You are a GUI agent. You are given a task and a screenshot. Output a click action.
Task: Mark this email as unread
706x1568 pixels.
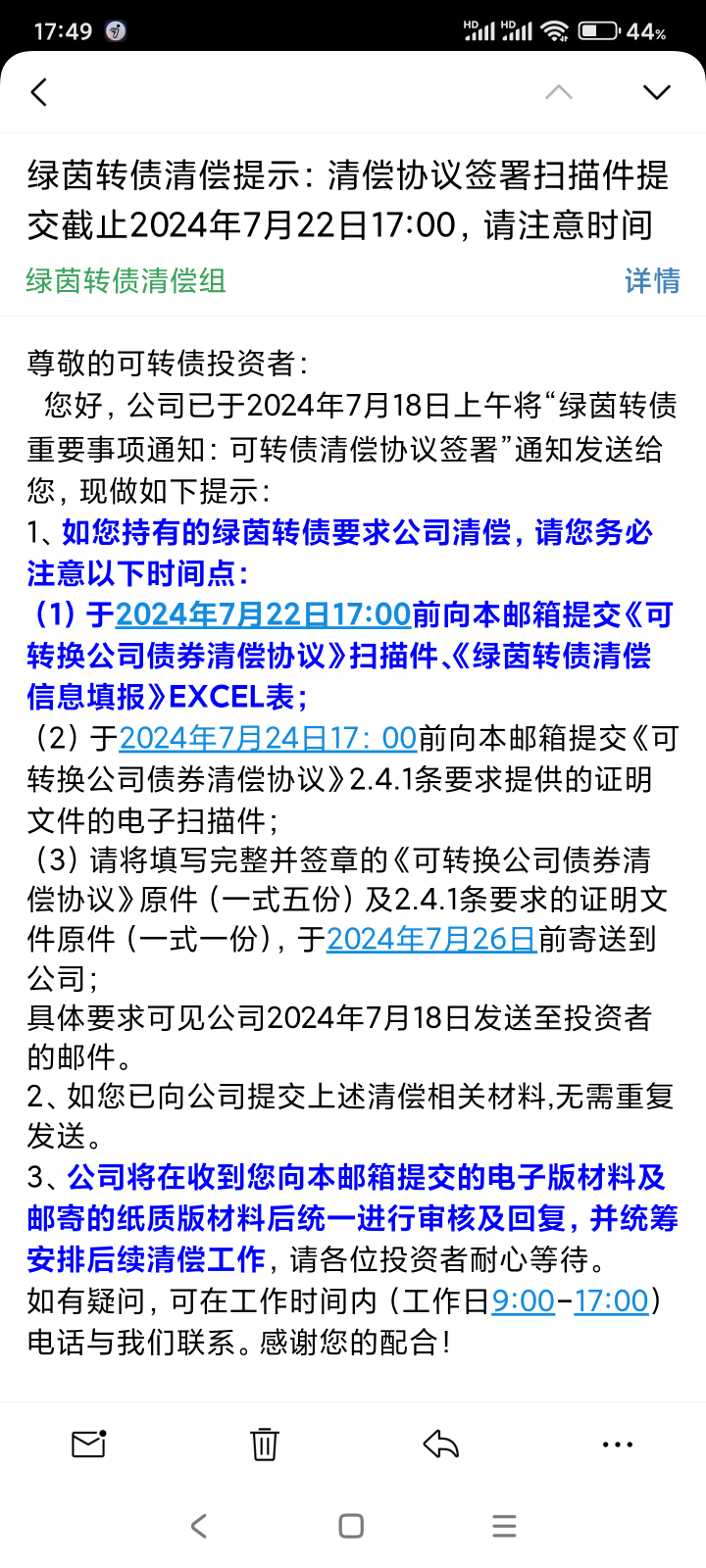(88, 1444)
